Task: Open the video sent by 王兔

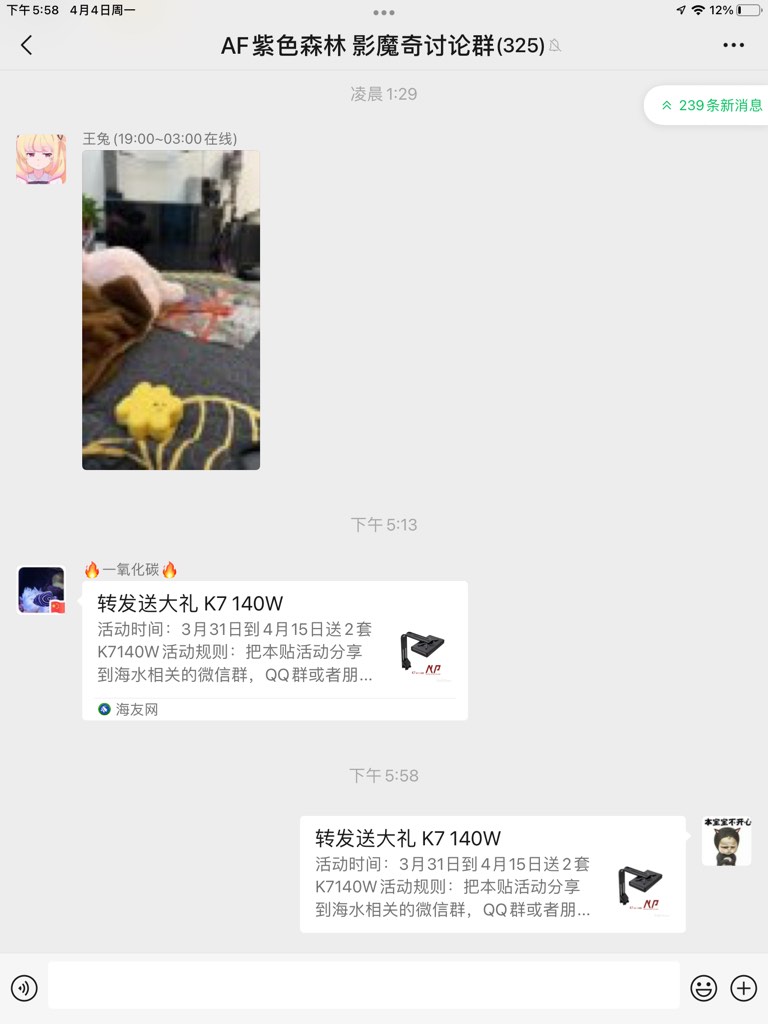Action: tap(171, 310)
